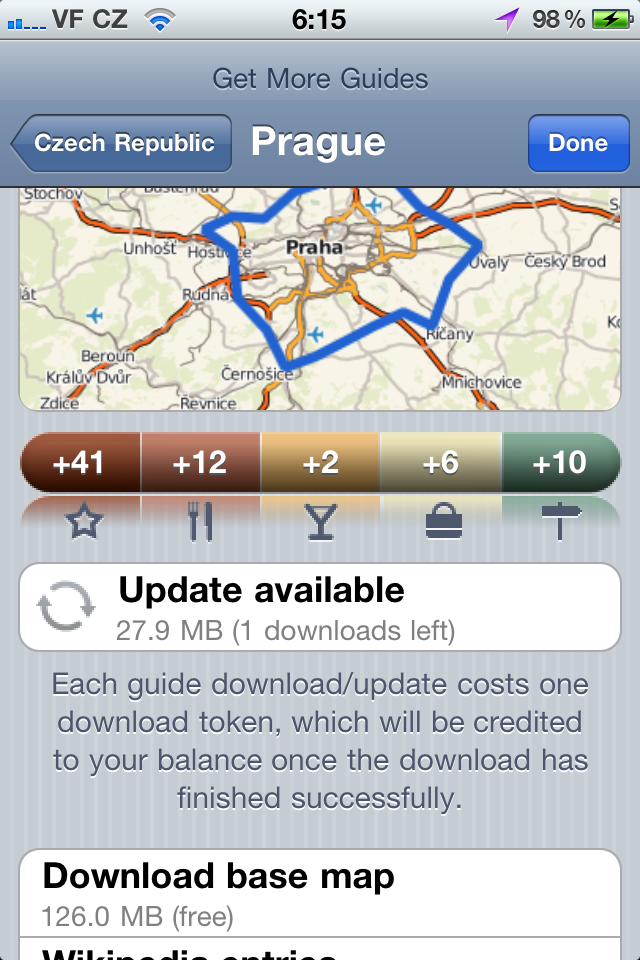Viewport: 640px width, 960px height.
Task: Select the +2 bars category
Action: pos(321,463)
